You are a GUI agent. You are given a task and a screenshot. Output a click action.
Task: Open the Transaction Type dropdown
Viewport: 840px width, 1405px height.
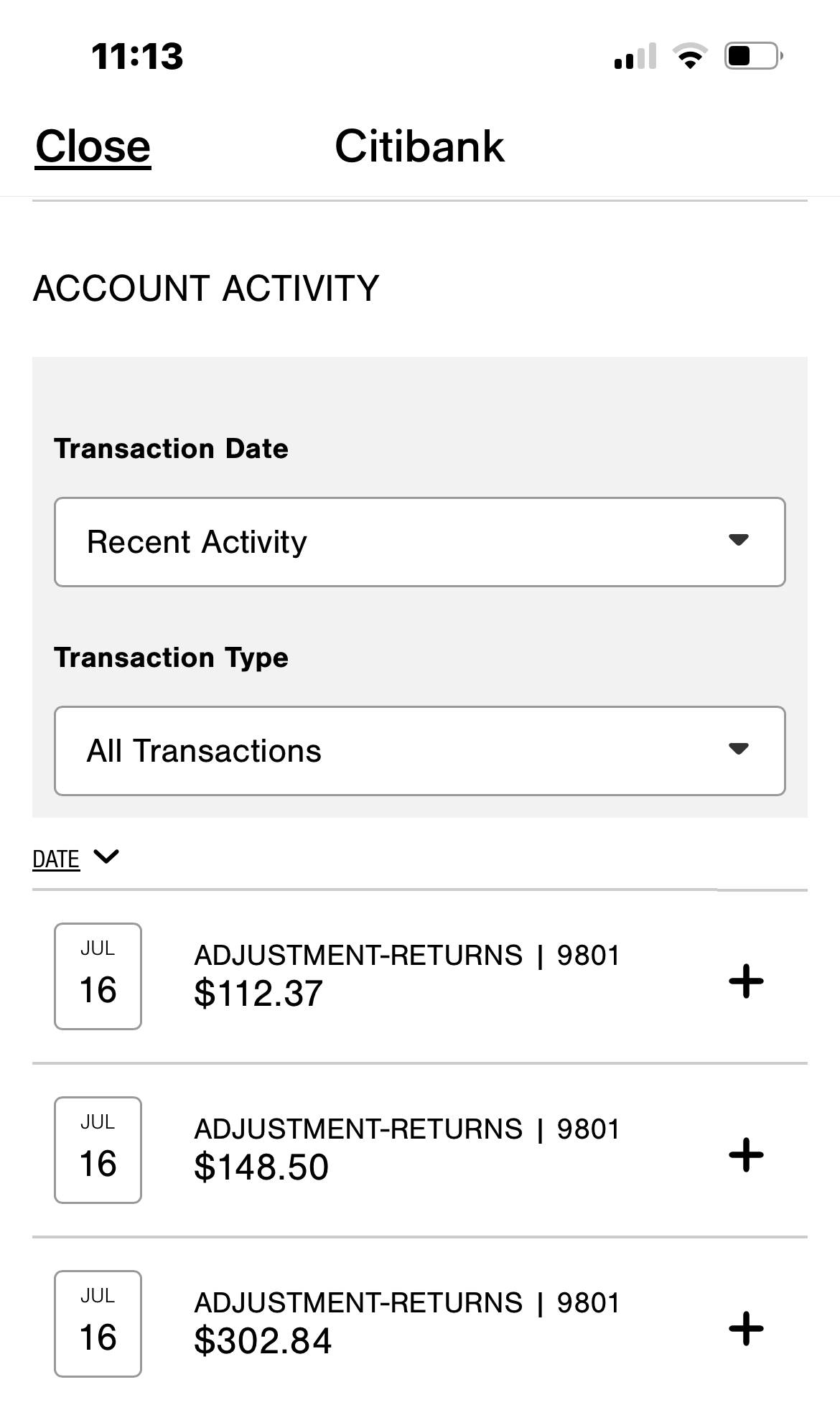click(x=419, y=750)
